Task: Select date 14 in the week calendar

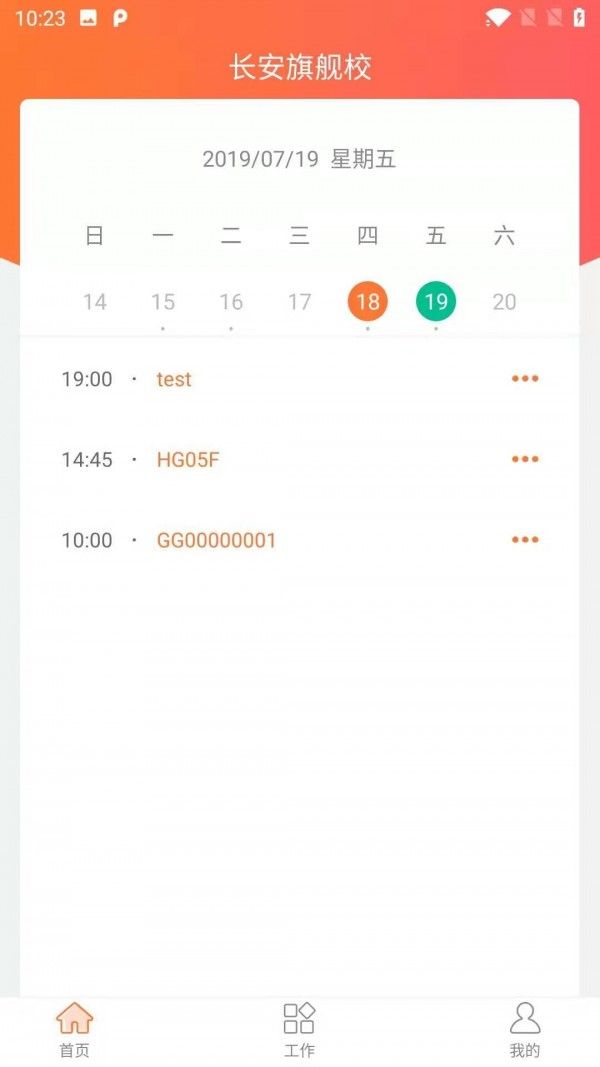Action: tap(95, 302)
